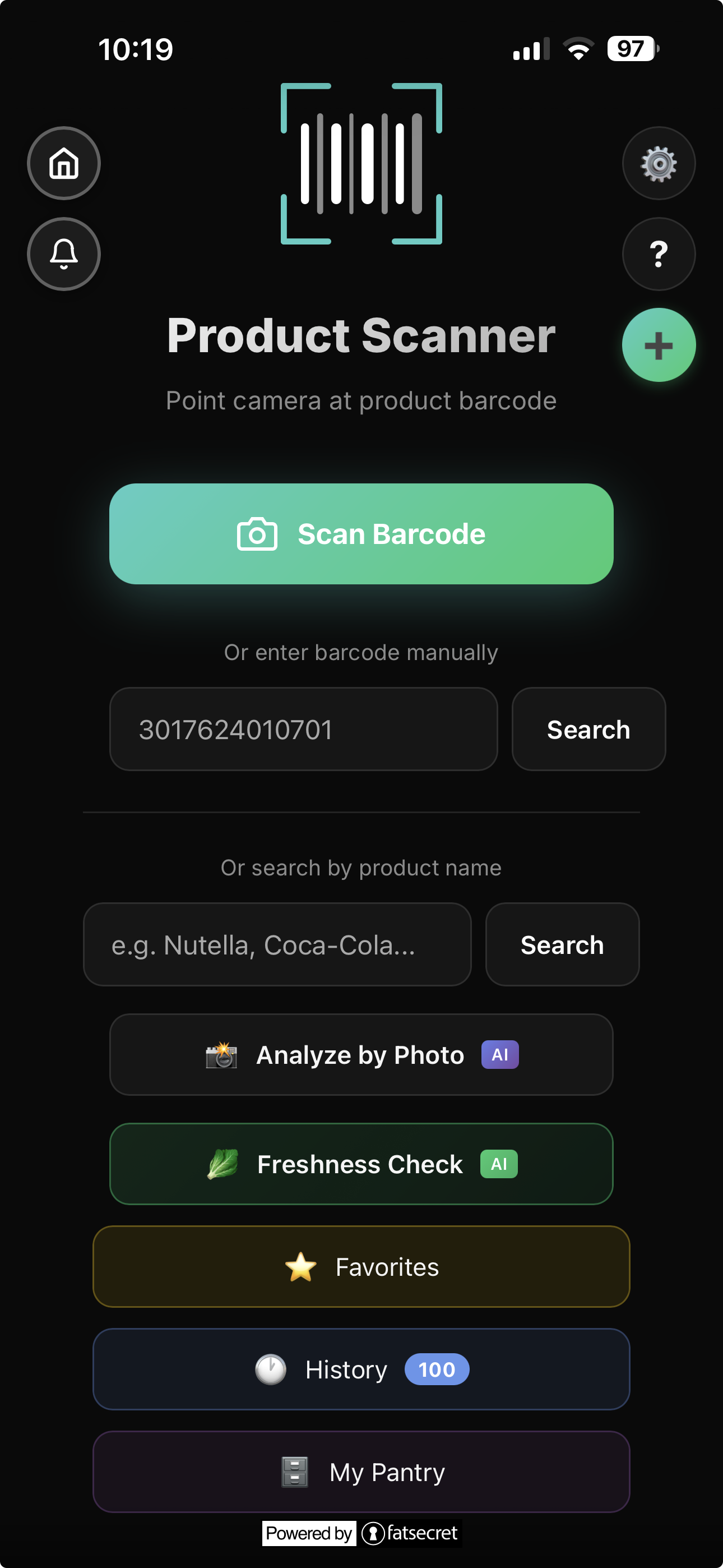Open help via the question mark icon
Screen dimensions: 723x1568
[659, 254]
